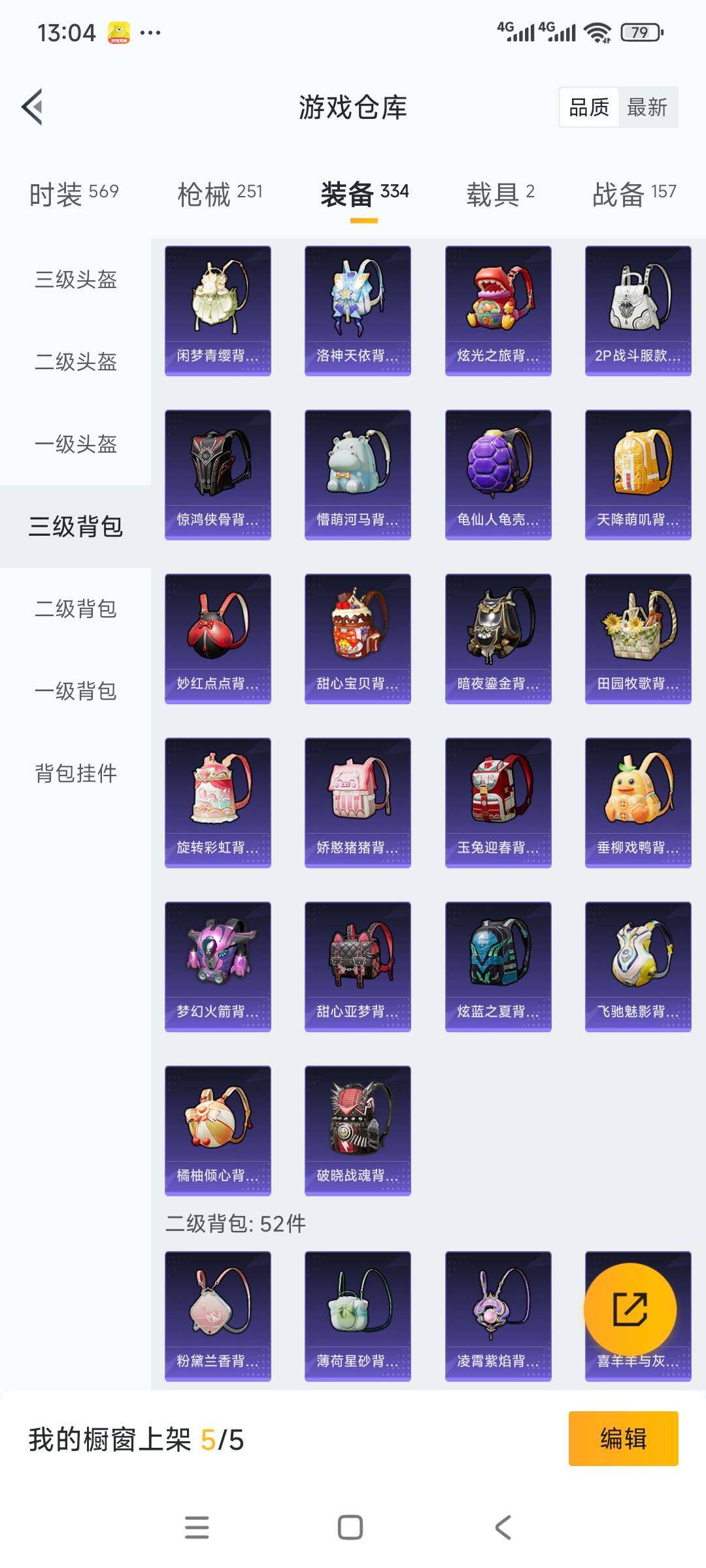Switch to the 时装 tab
The image size is (706, 1568).
(74, 194)
